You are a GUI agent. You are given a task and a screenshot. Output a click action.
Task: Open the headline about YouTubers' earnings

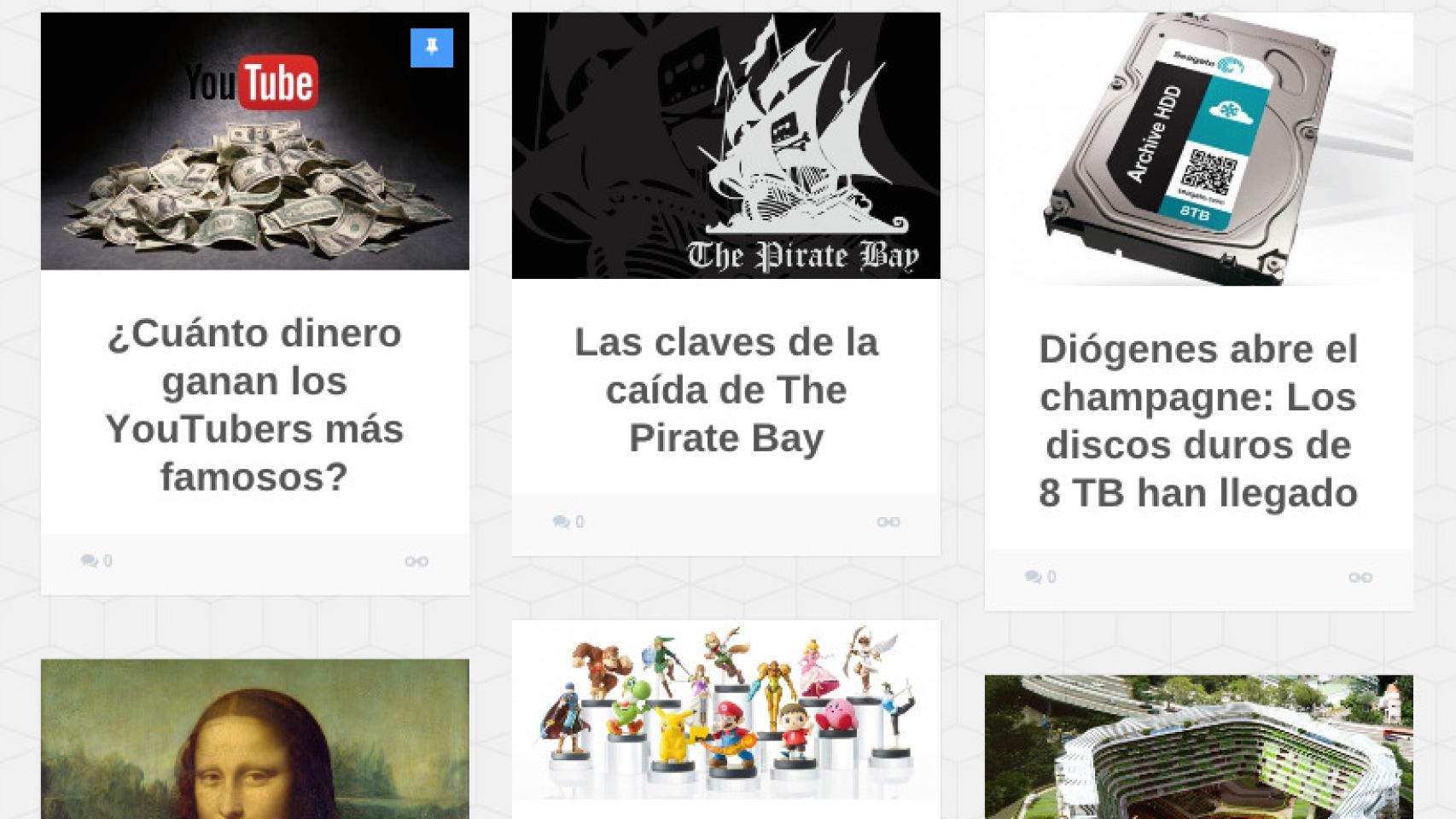(x=254, y=404)
